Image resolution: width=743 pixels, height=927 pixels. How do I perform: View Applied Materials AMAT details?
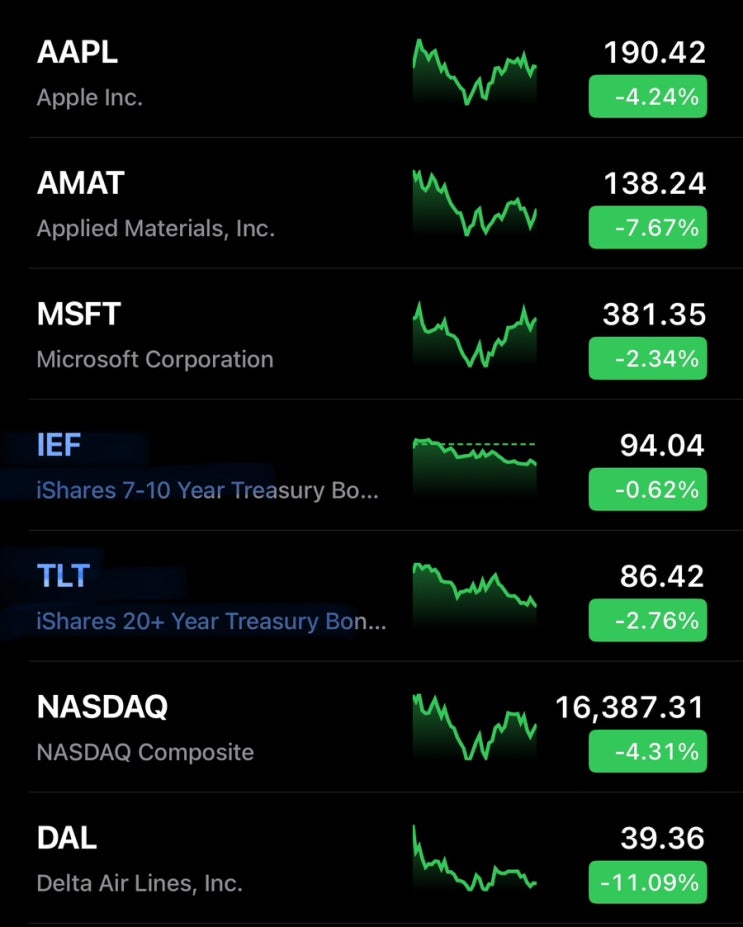pos(200,204)
